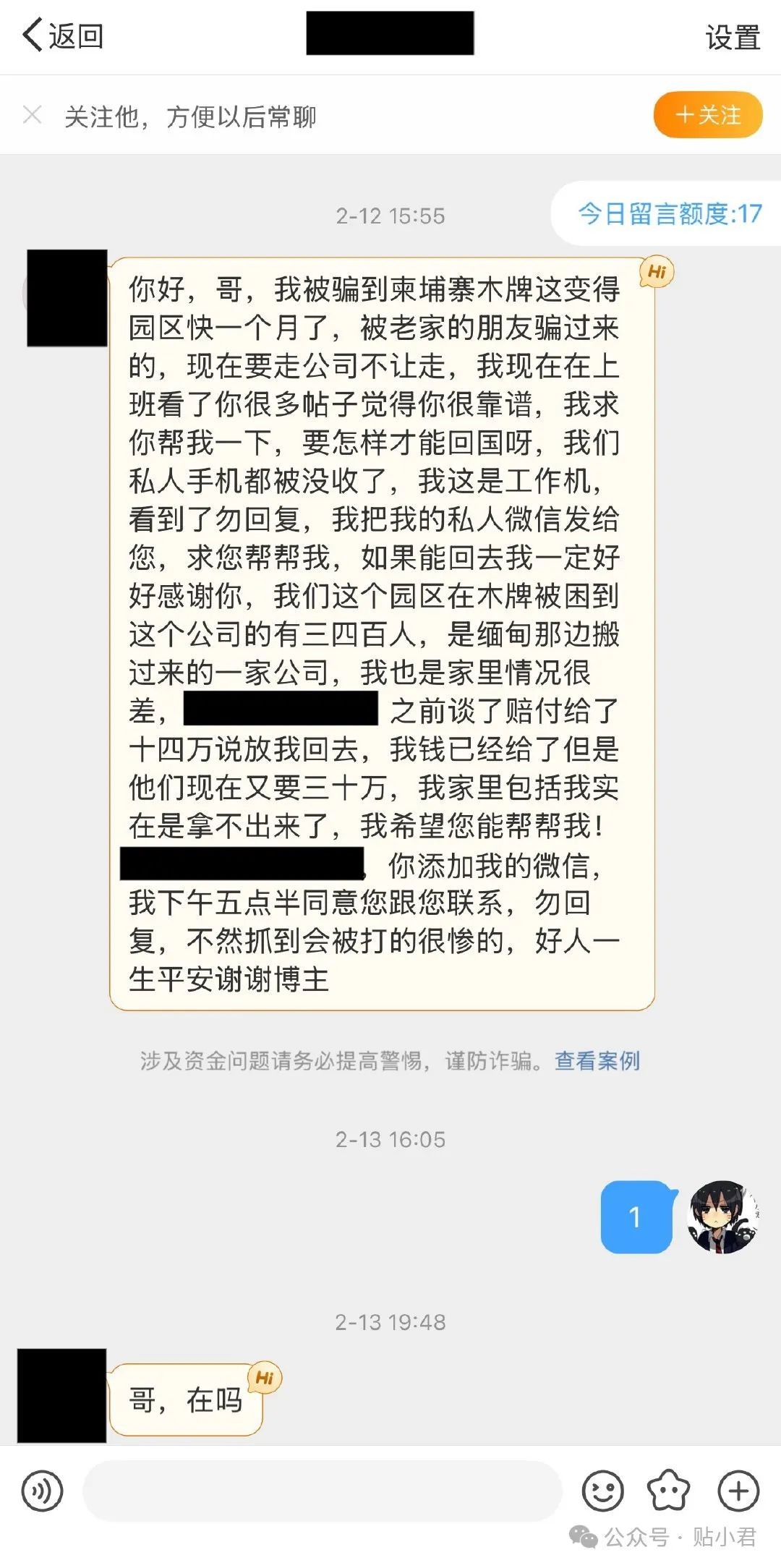Open the emoji smiley picker

(x=602, y=1491)
